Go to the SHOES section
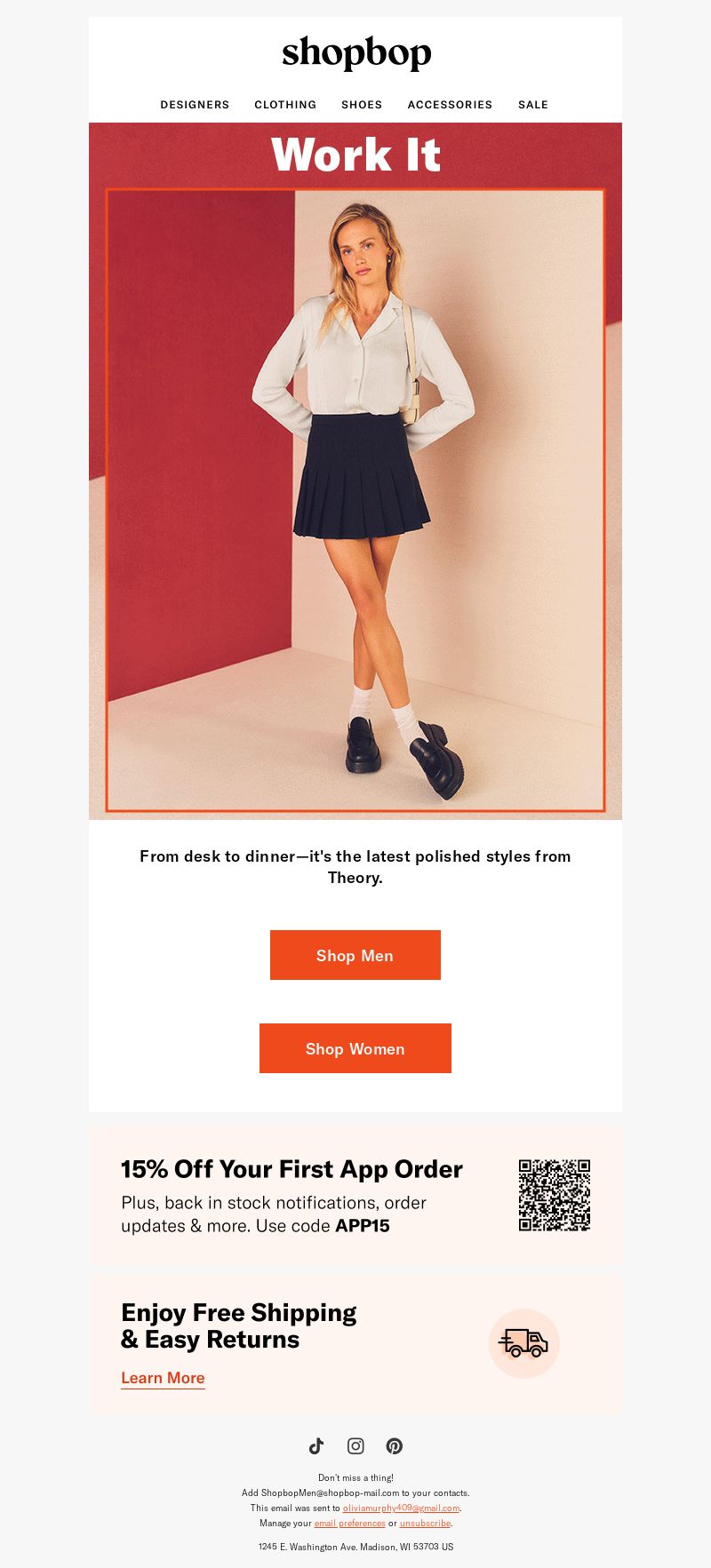This screenshot has width=711, height=1568. tap(362, 105)
